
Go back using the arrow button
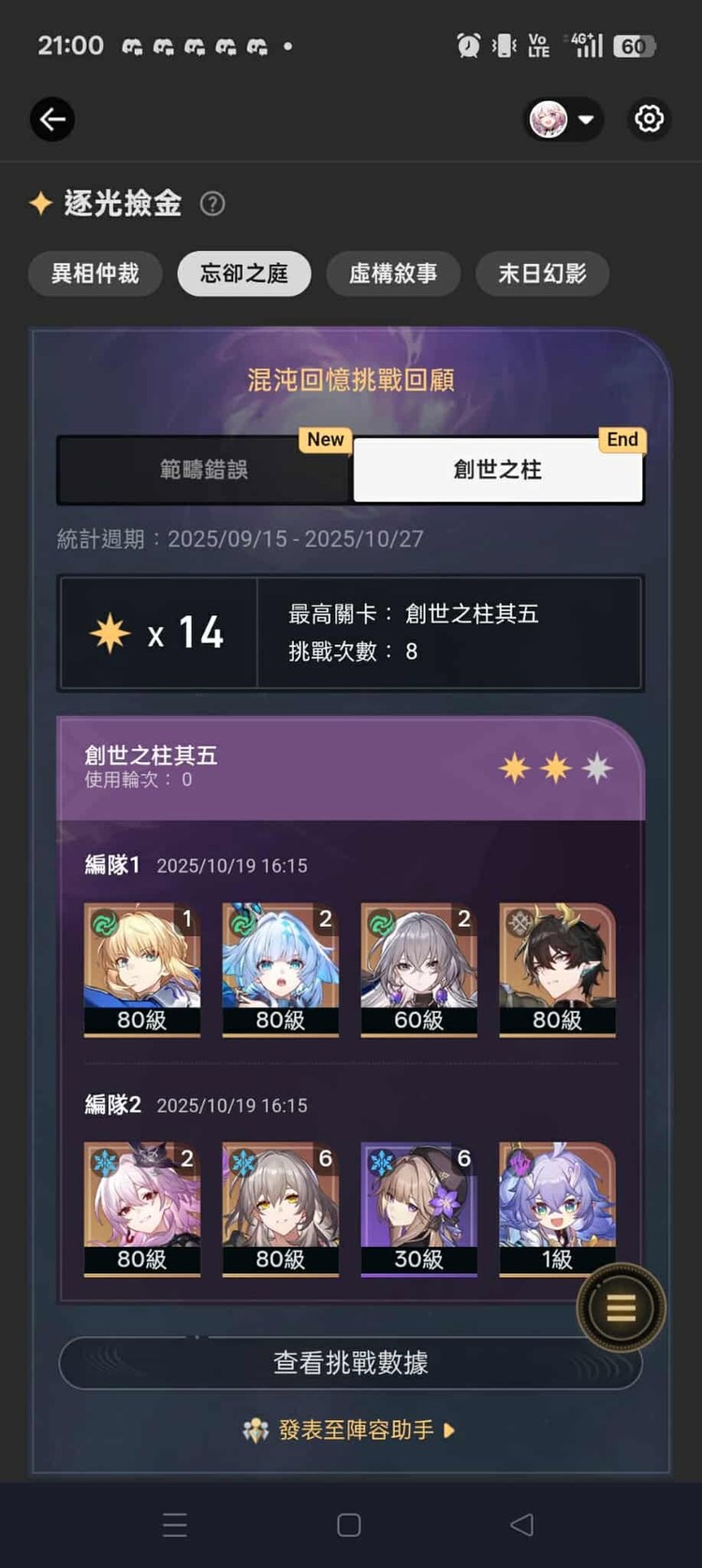[52, 119]
